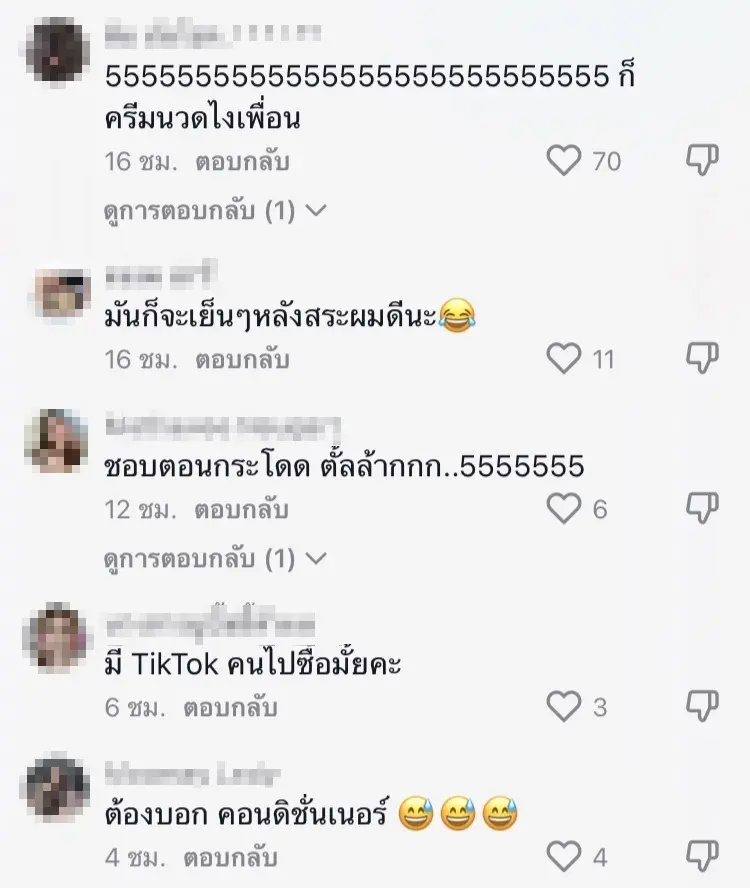Expand replies under the ครีมนวดไงเพื่อน comment

215,211
